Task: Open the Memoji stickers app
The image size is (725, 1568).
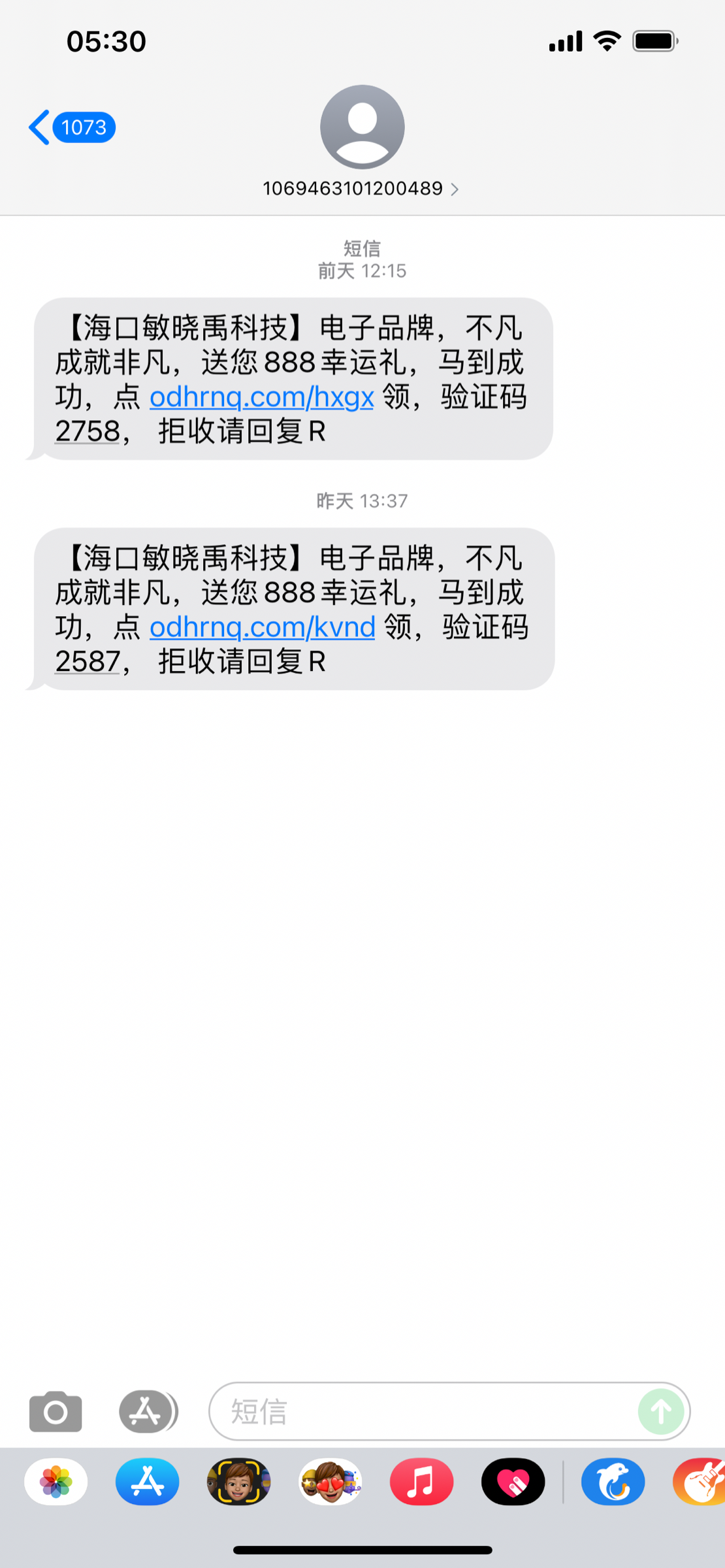Action: coord(330,1482)
